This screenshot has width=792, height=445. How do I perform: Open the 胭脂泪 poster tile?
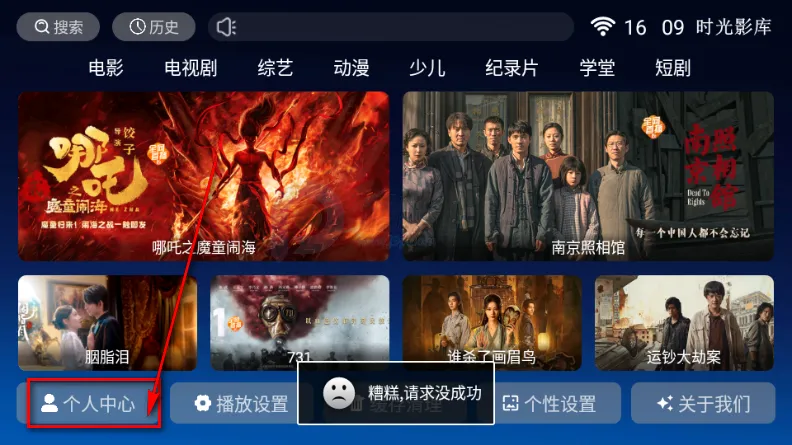pos(107,322)
